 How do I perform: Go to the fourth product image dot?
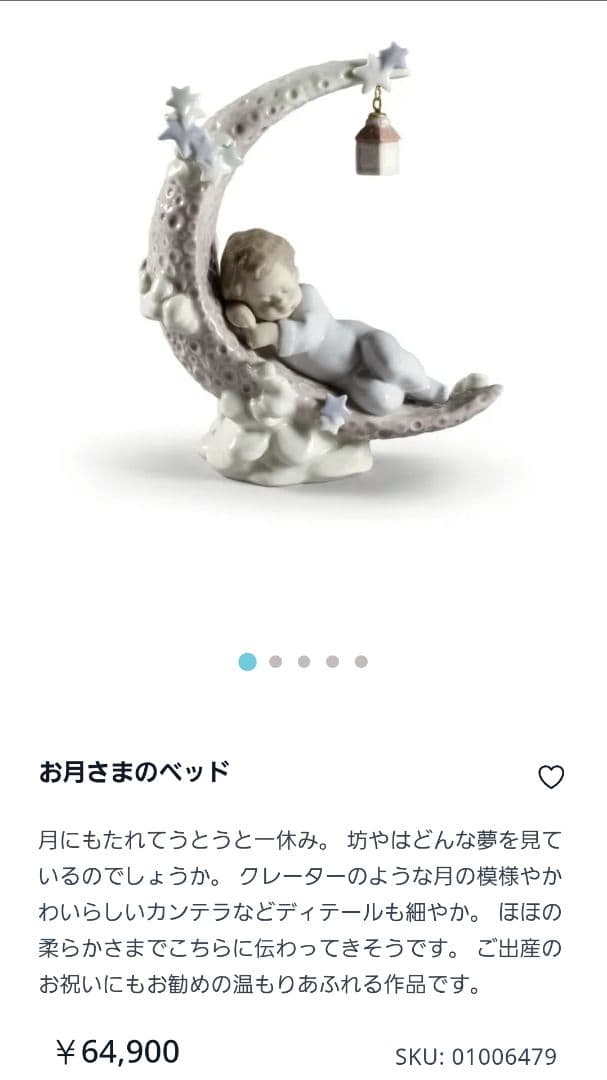point(333,662)
